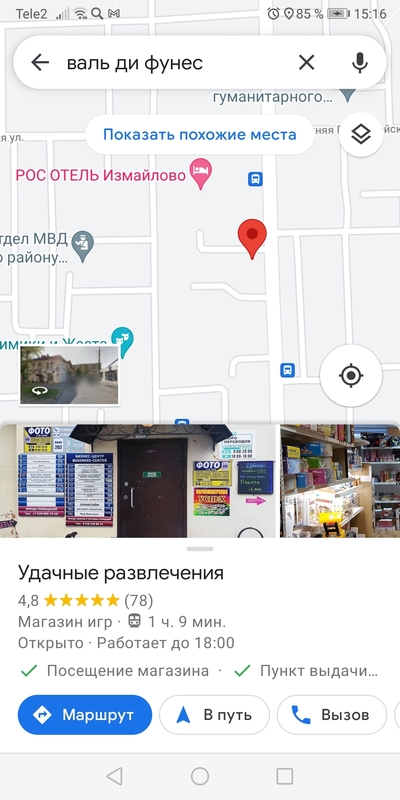Tap Показать похожие места chip
The height and width of the screenshot is (800, 400).
tap(199, 135)
